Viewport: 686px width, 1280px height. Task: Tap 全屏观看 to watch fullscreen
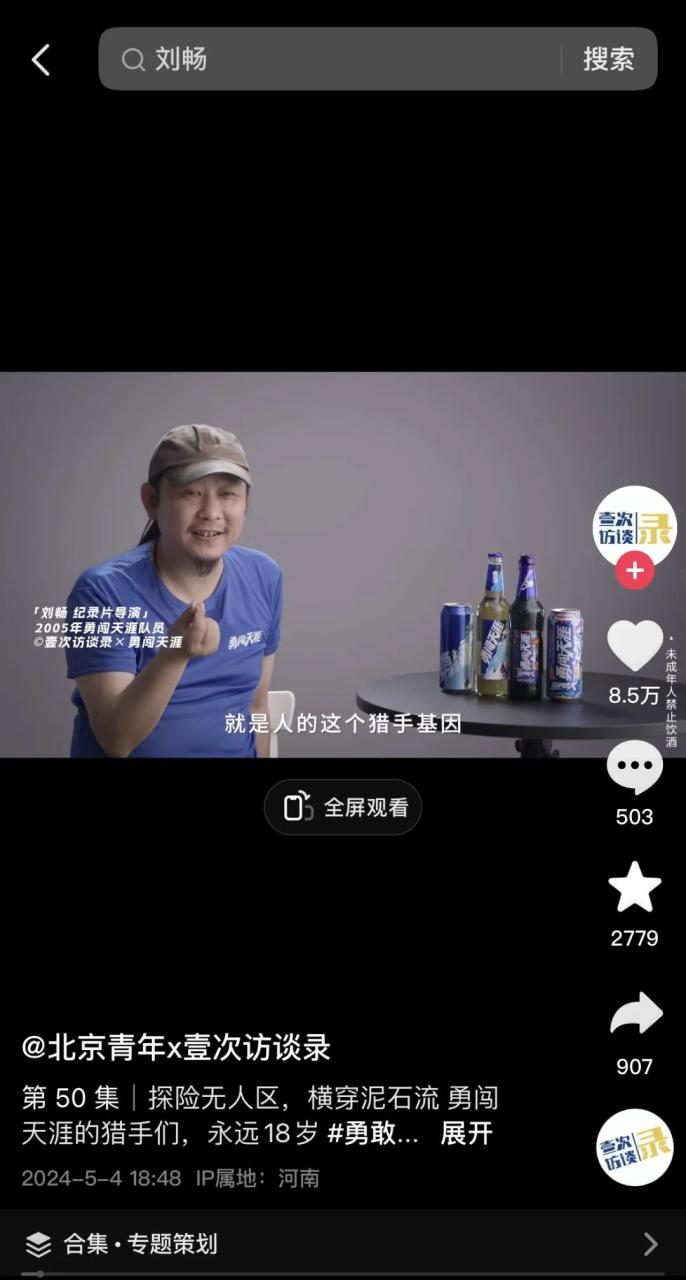(x=343, y=807)
